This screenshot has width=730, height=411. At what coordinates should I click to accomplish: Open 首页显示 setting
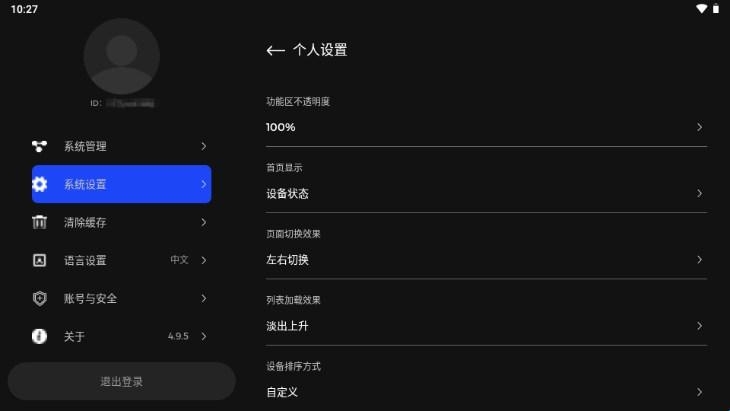[485, 193]
